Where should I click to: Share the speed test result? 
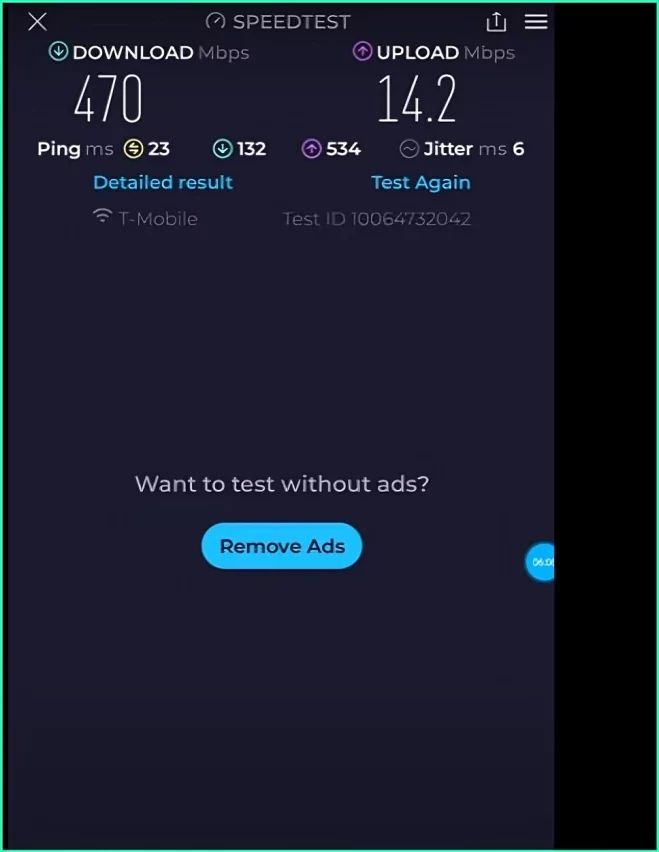tap(496, 22)
